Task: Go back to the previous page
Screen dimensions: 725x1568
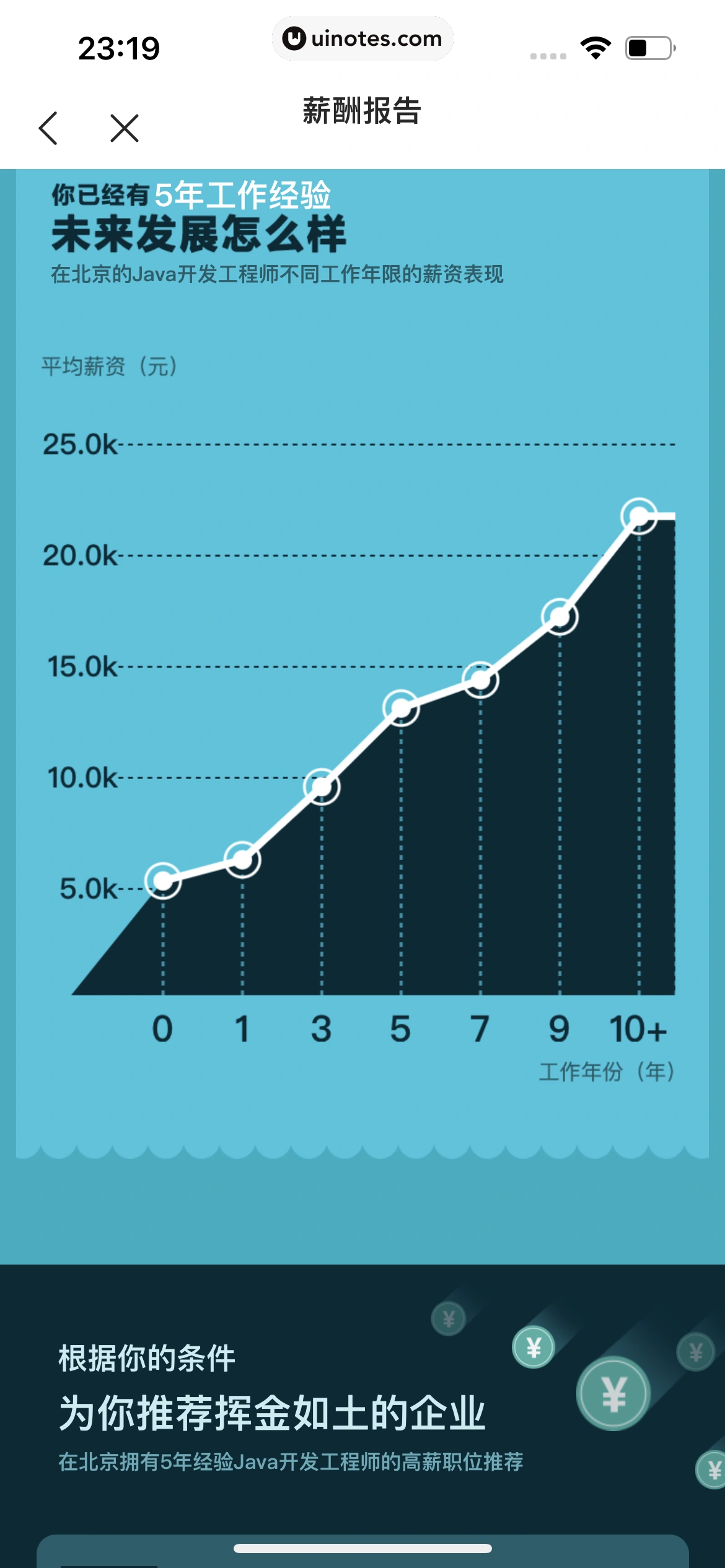Action: 48,128
